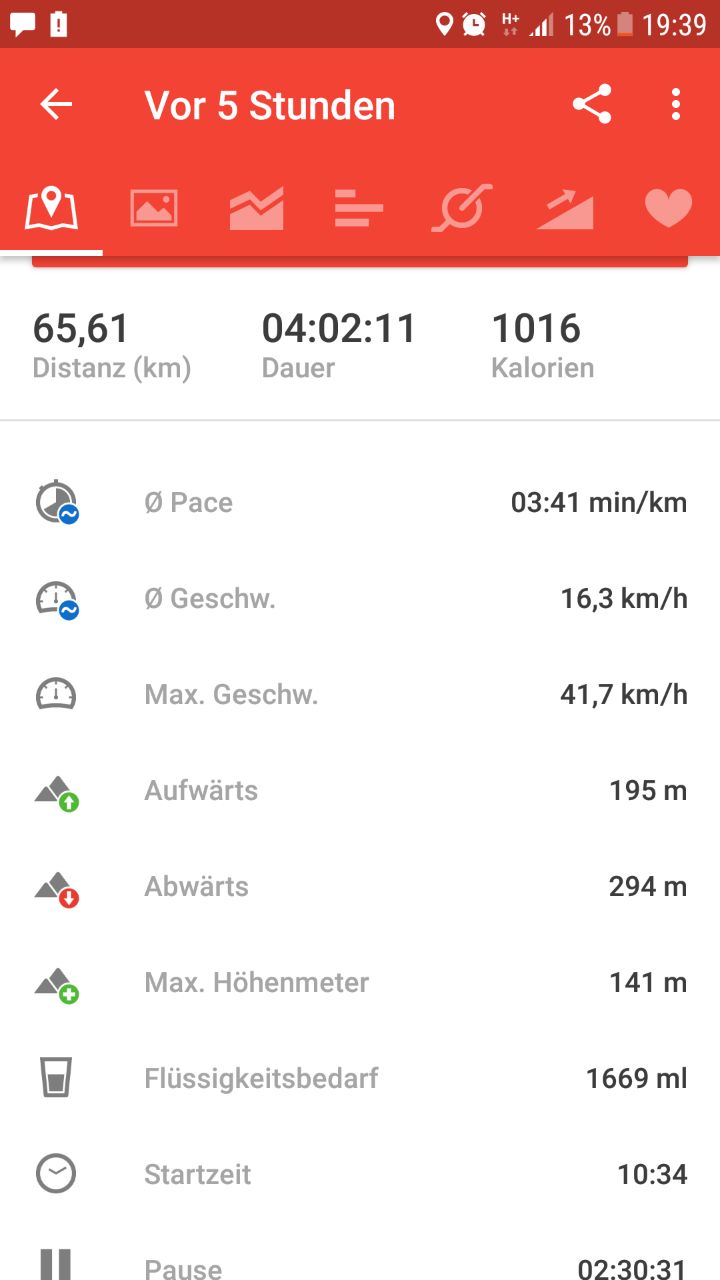Go back using the arrow icon
Screen dimensions: 720x1280
click(x=56, y=105)
